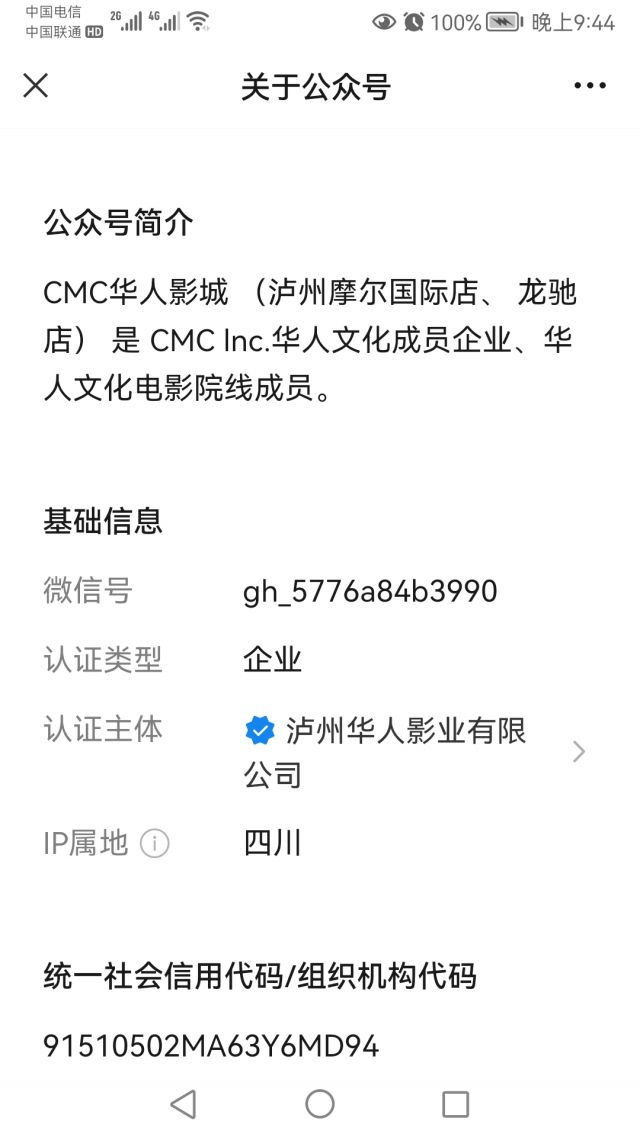Go back using the system back button
This screenshot has width=640, height=1137.
point(183,1103)
